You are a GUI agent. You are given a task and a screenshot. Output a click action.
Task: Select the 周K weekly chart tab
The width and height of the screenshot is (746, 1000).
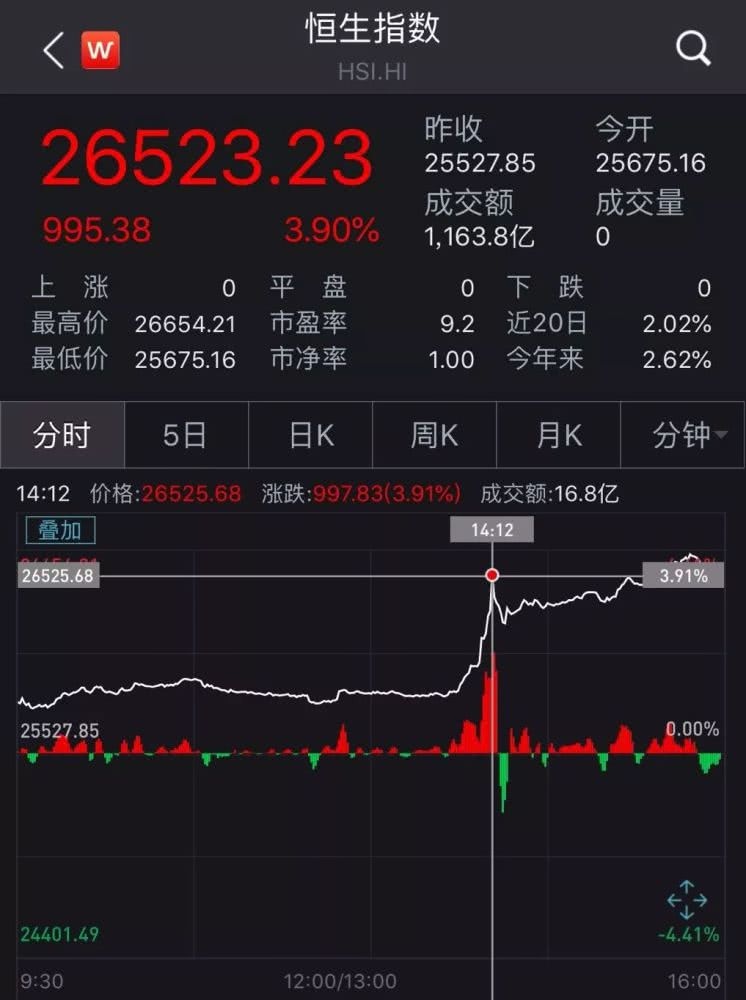(x=434, y=436)
